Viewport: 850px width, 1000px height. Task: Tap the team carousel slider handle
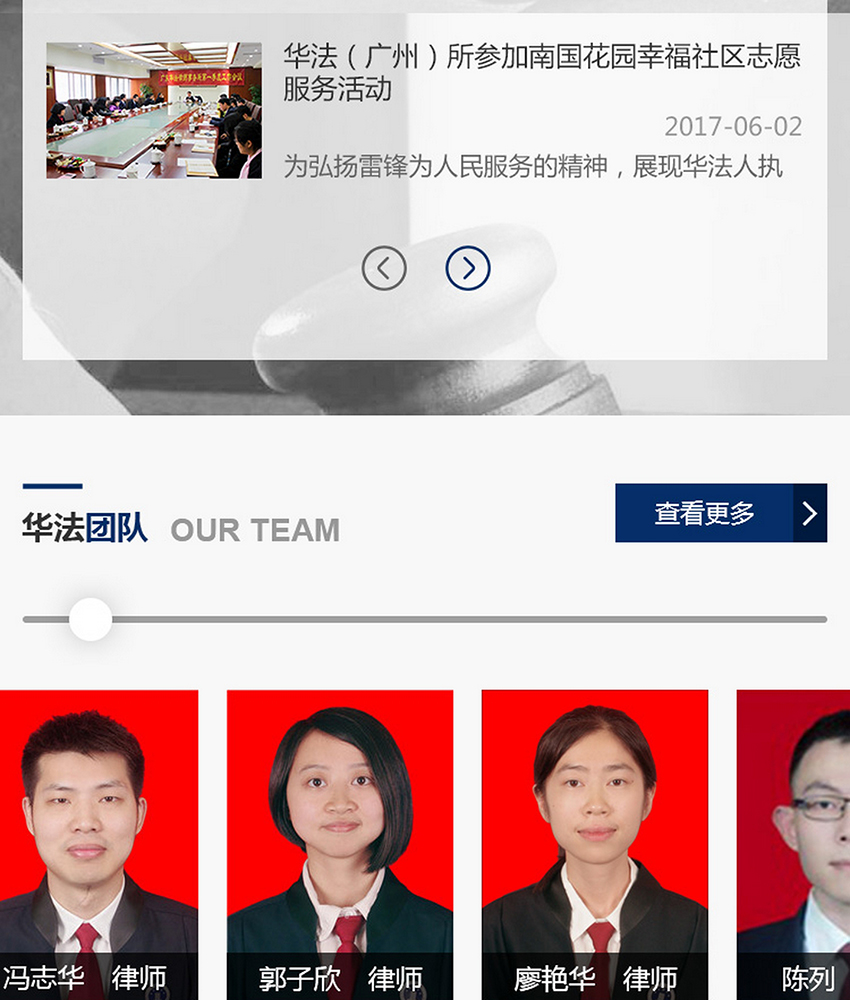coord(91,619)
